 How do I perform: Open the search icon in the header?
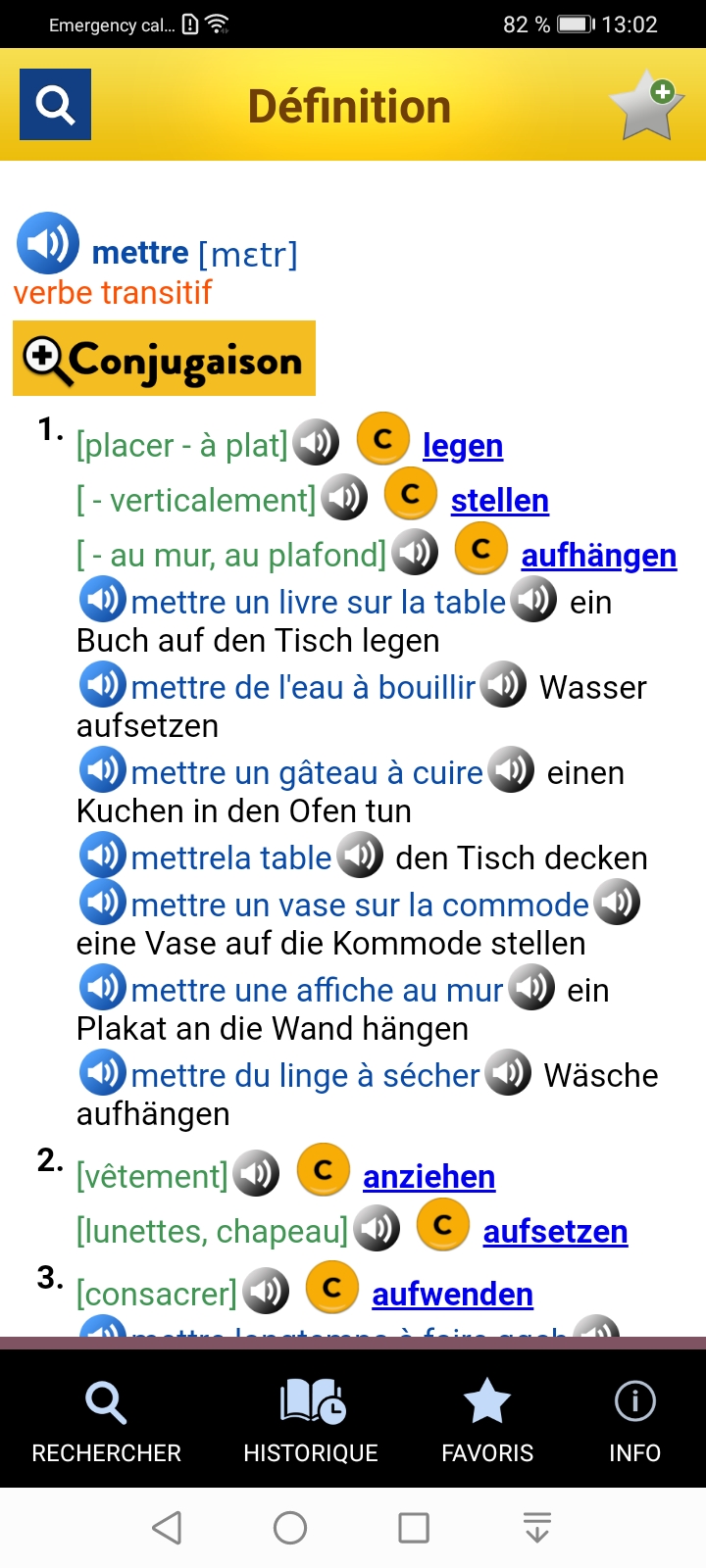[55, 104]
